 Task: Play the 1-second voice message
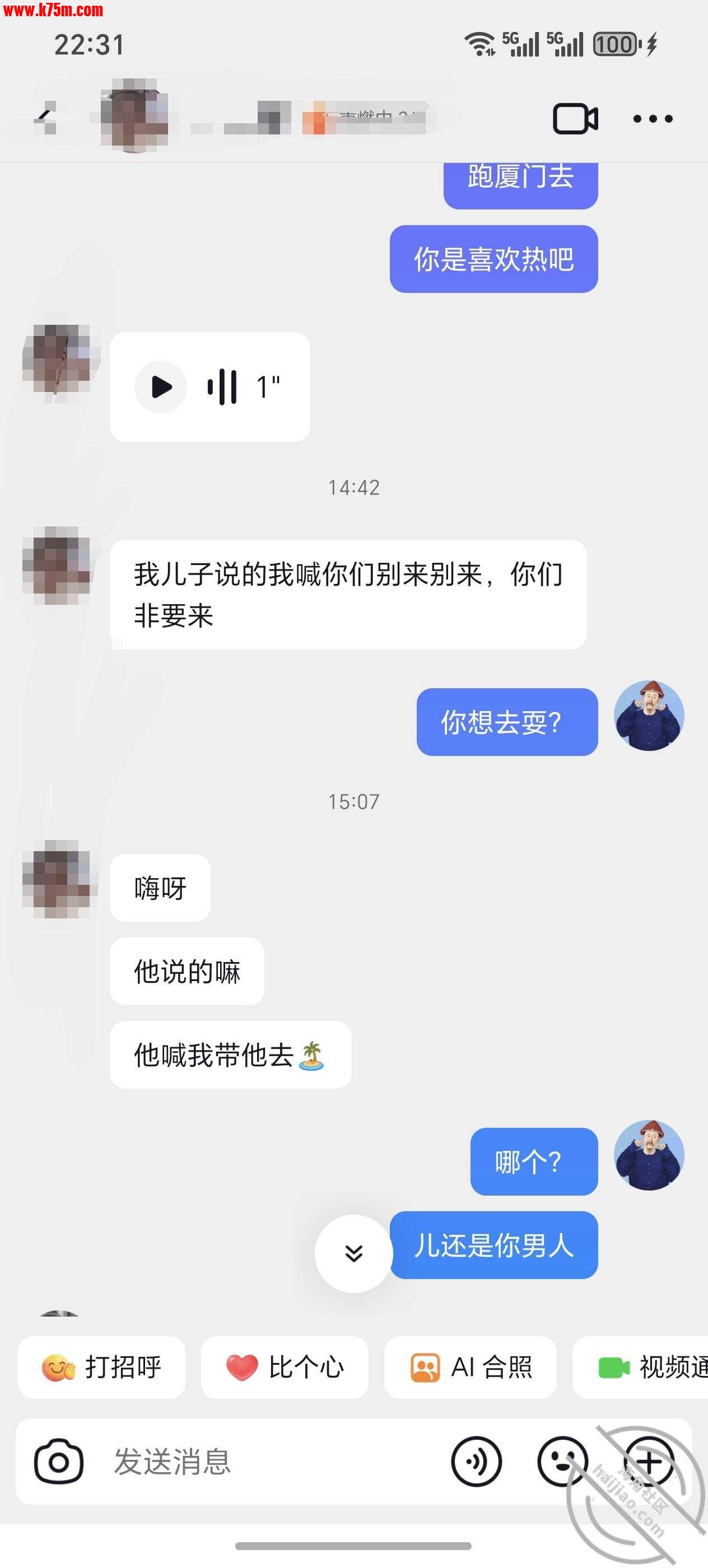161,387
